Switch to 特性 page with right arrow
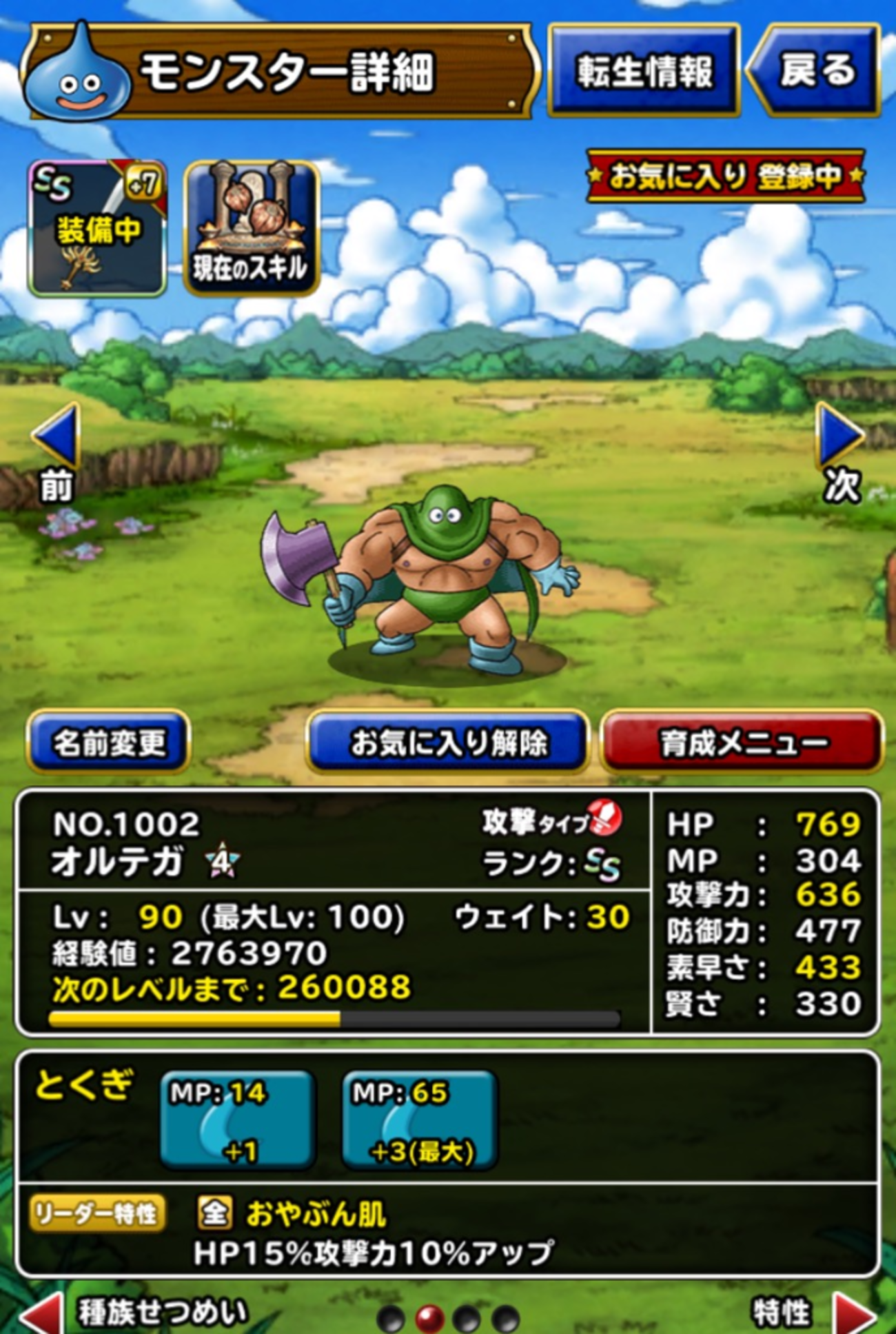Viewport: 896px width, 1334px height. coord(855,1313)
